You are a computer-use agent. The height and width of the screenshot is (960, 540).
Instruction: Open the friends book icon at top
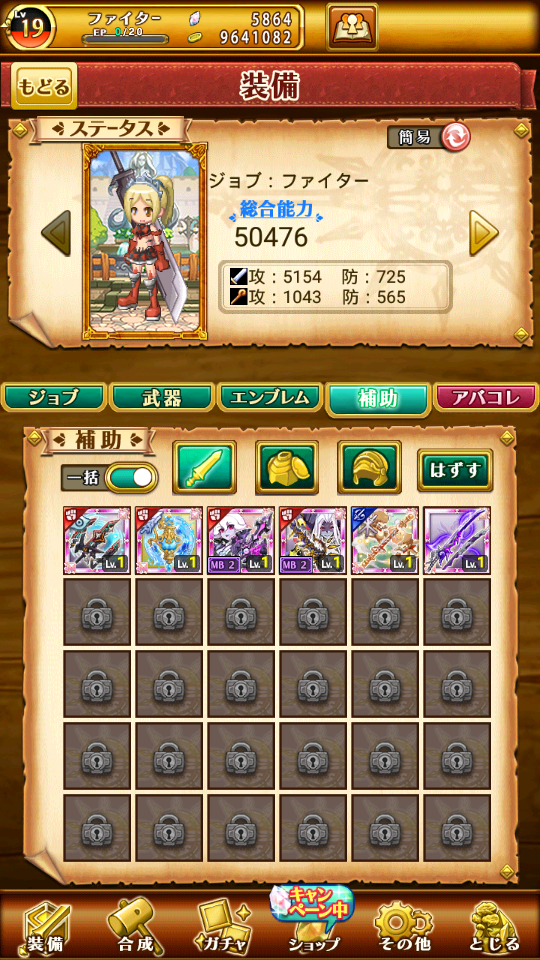point(351,26)
